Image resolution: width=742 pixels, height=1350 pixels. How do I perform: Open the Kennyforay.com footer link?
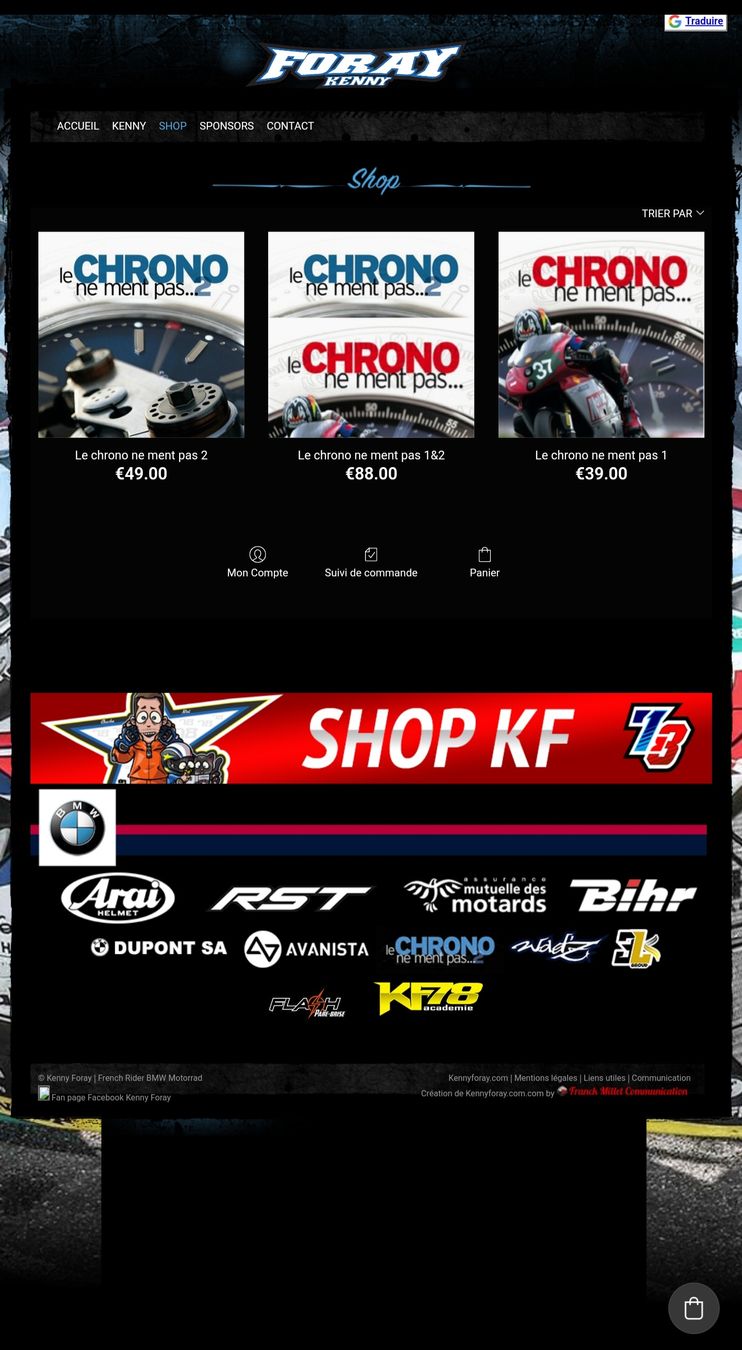(x=478, y=1078)
